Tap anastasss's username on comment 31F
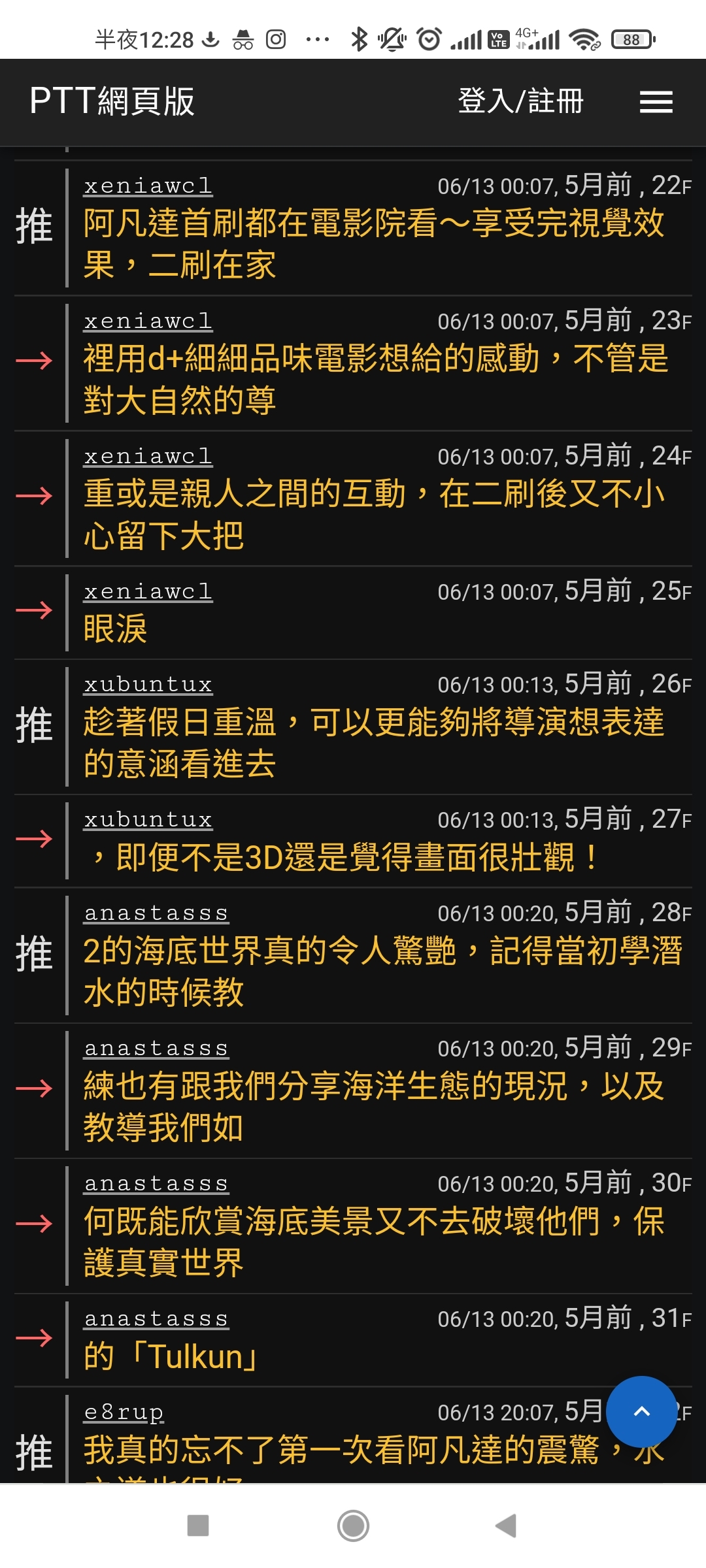706x1568 pixels. pos(156,1319)
